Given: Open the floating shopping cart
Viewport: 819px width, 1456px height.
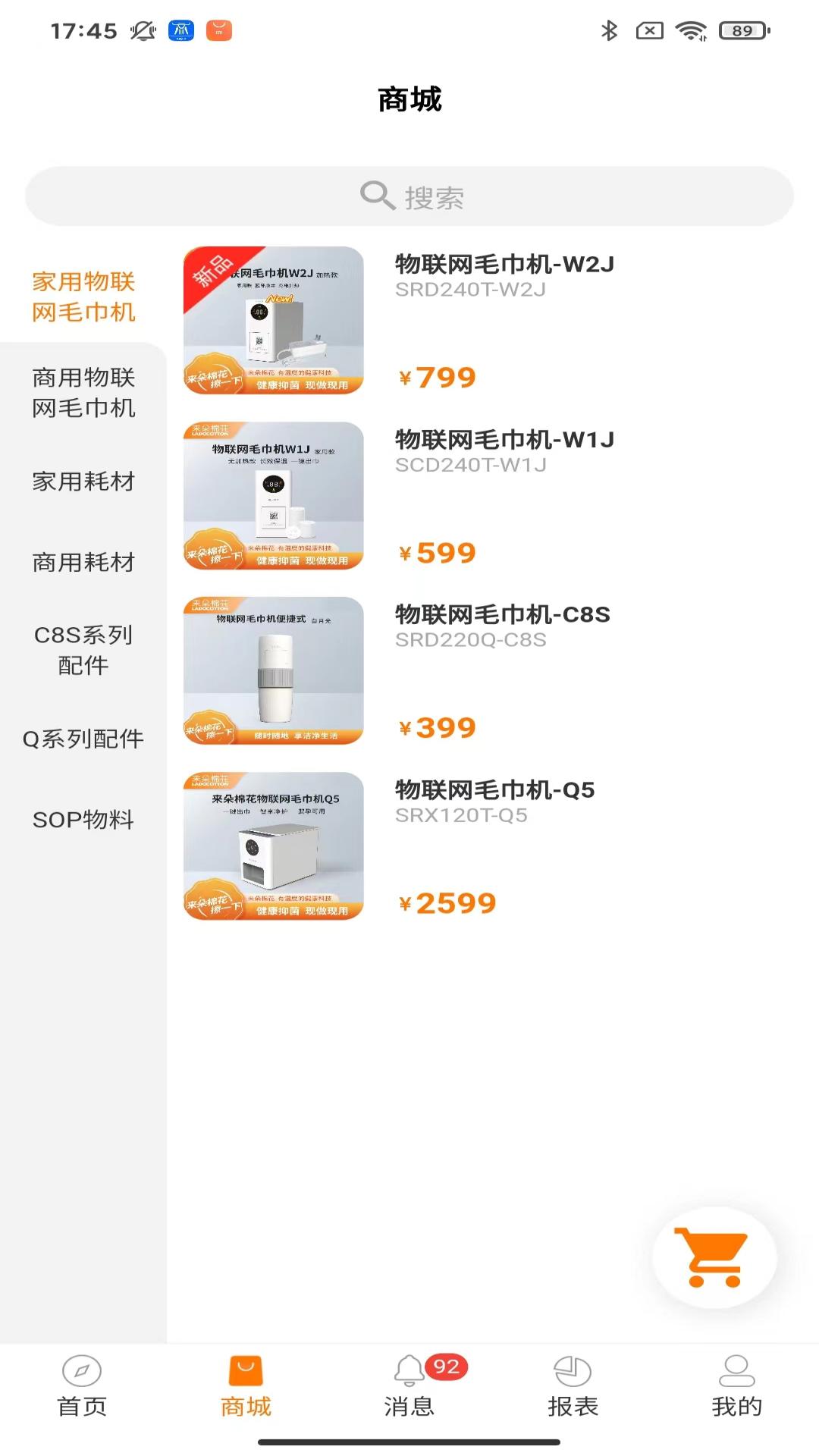Looking at the screenshot, I should click(x=714, y=1257).
